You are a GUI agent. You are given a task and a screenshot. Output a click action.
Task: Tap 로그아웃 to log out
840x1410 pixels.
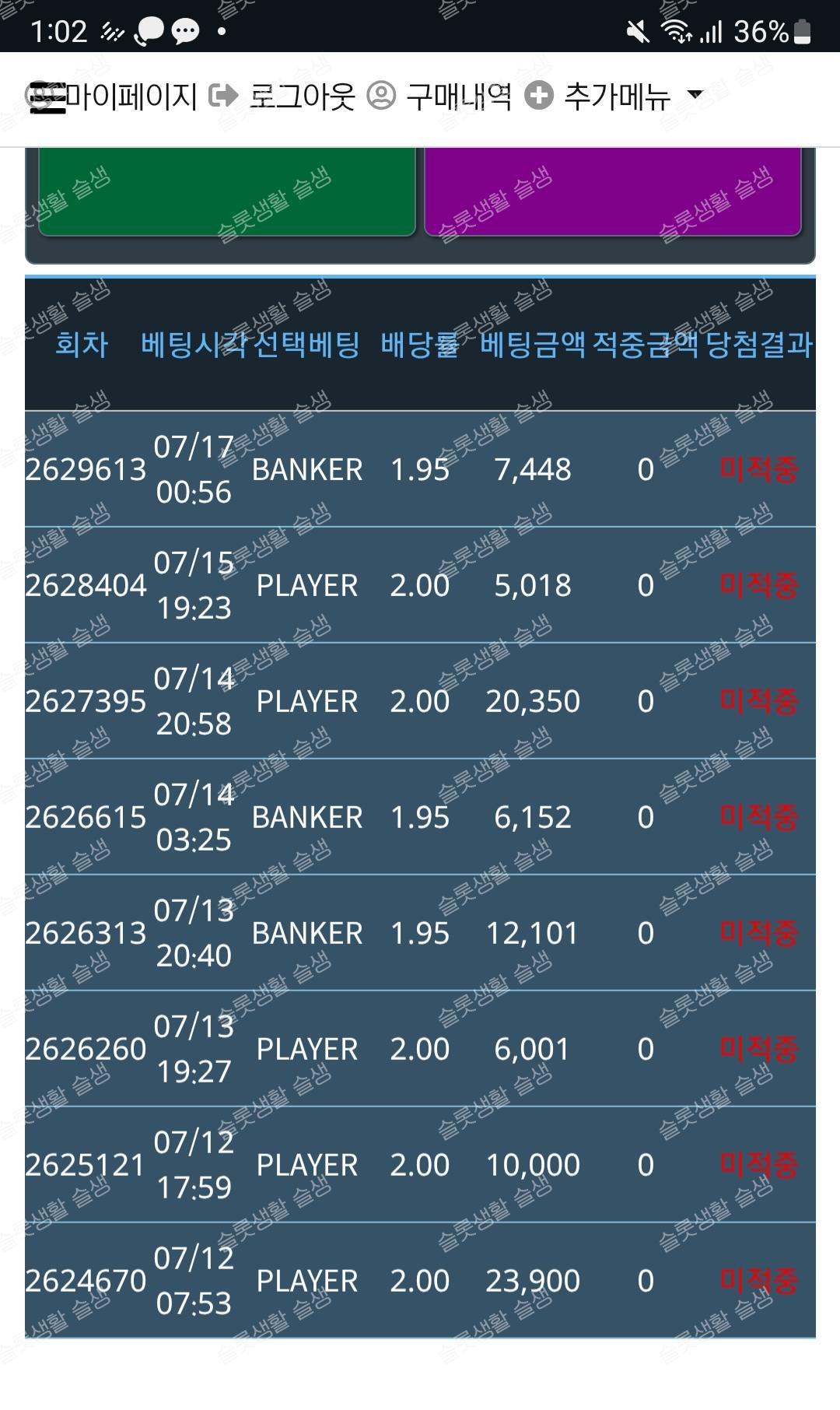tap(302, 97)
